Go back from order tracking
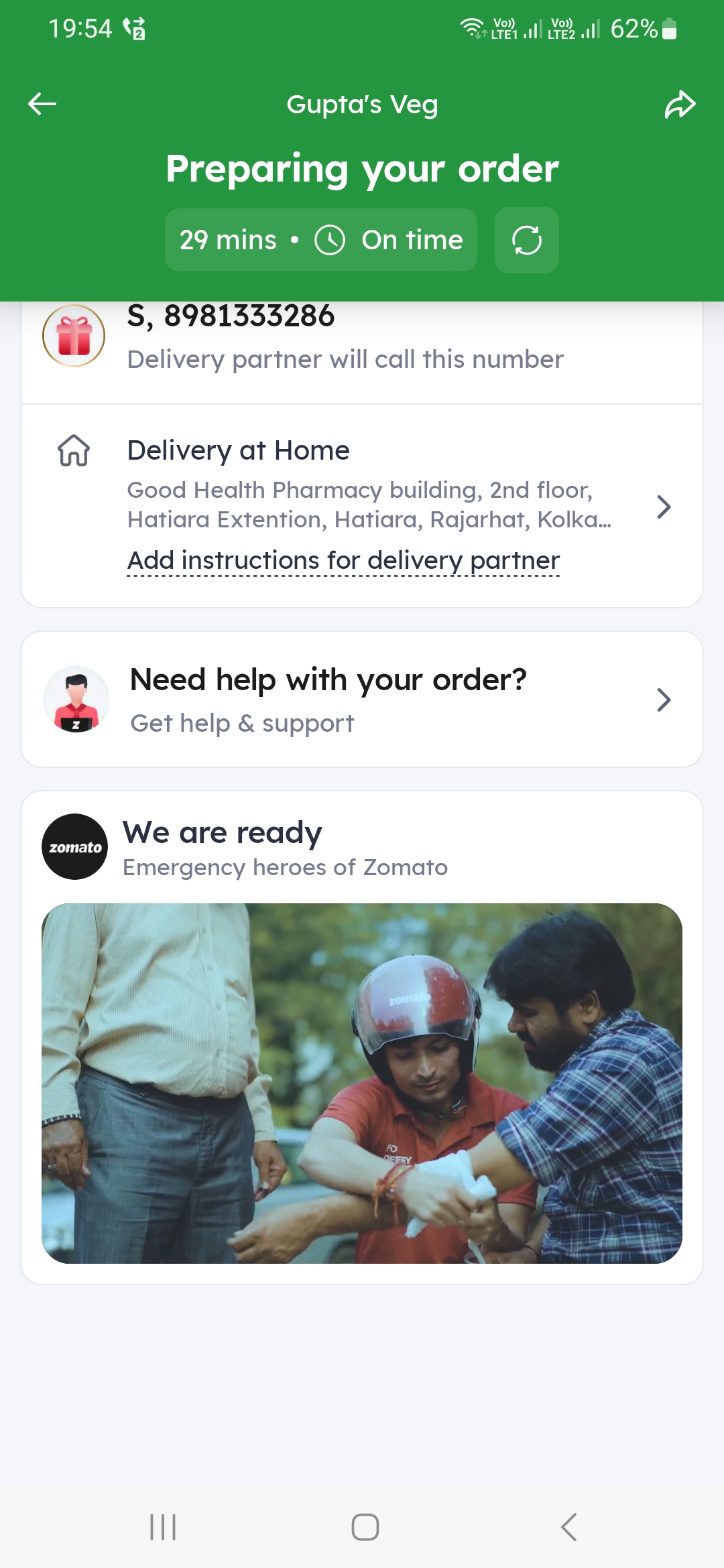The height and width of the screenshot is (1568, 724). tap(42, 105)
